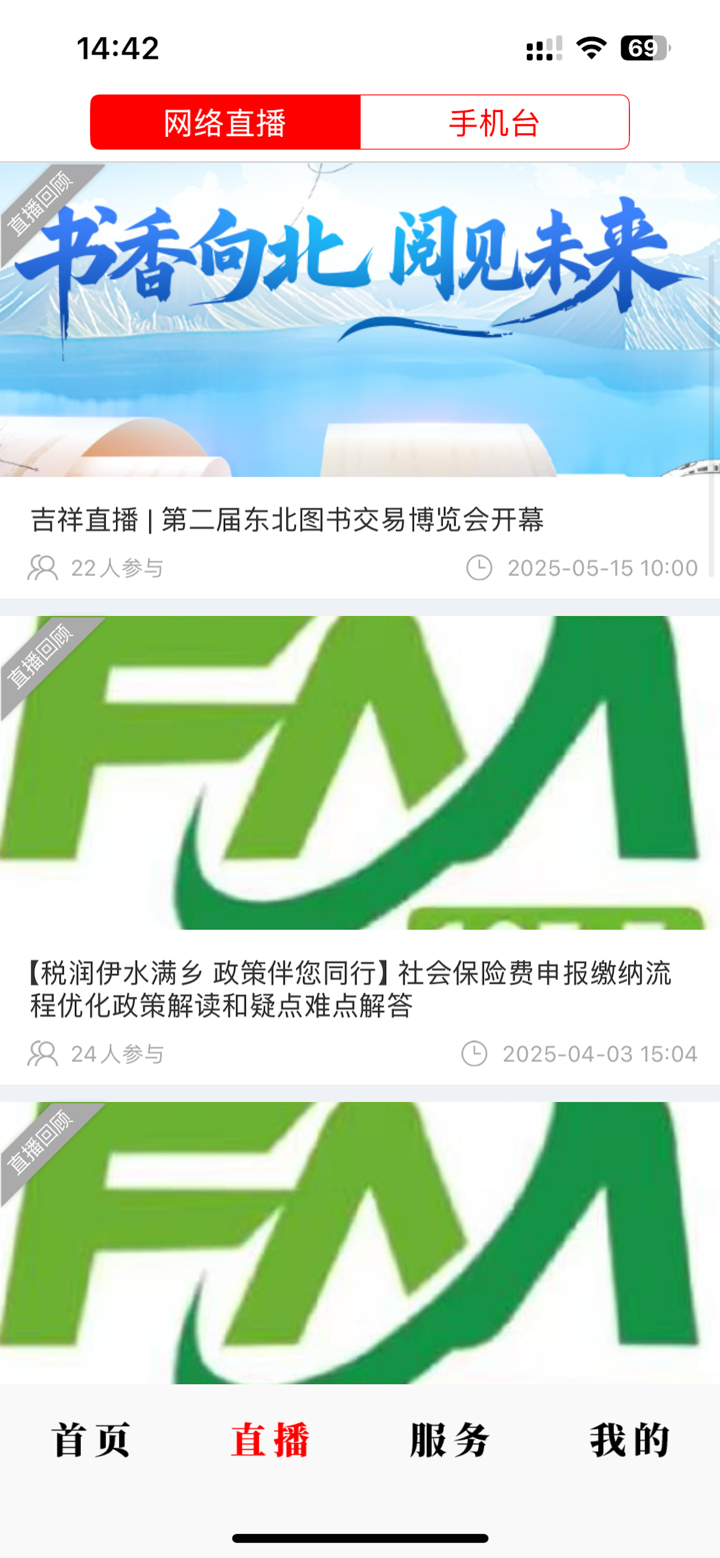The height and width of the screenshot is (1558, 720).
Task: Tap the Wi-Fi icon in the status bar
Action: pyautogui.click(x=592, y=46)
